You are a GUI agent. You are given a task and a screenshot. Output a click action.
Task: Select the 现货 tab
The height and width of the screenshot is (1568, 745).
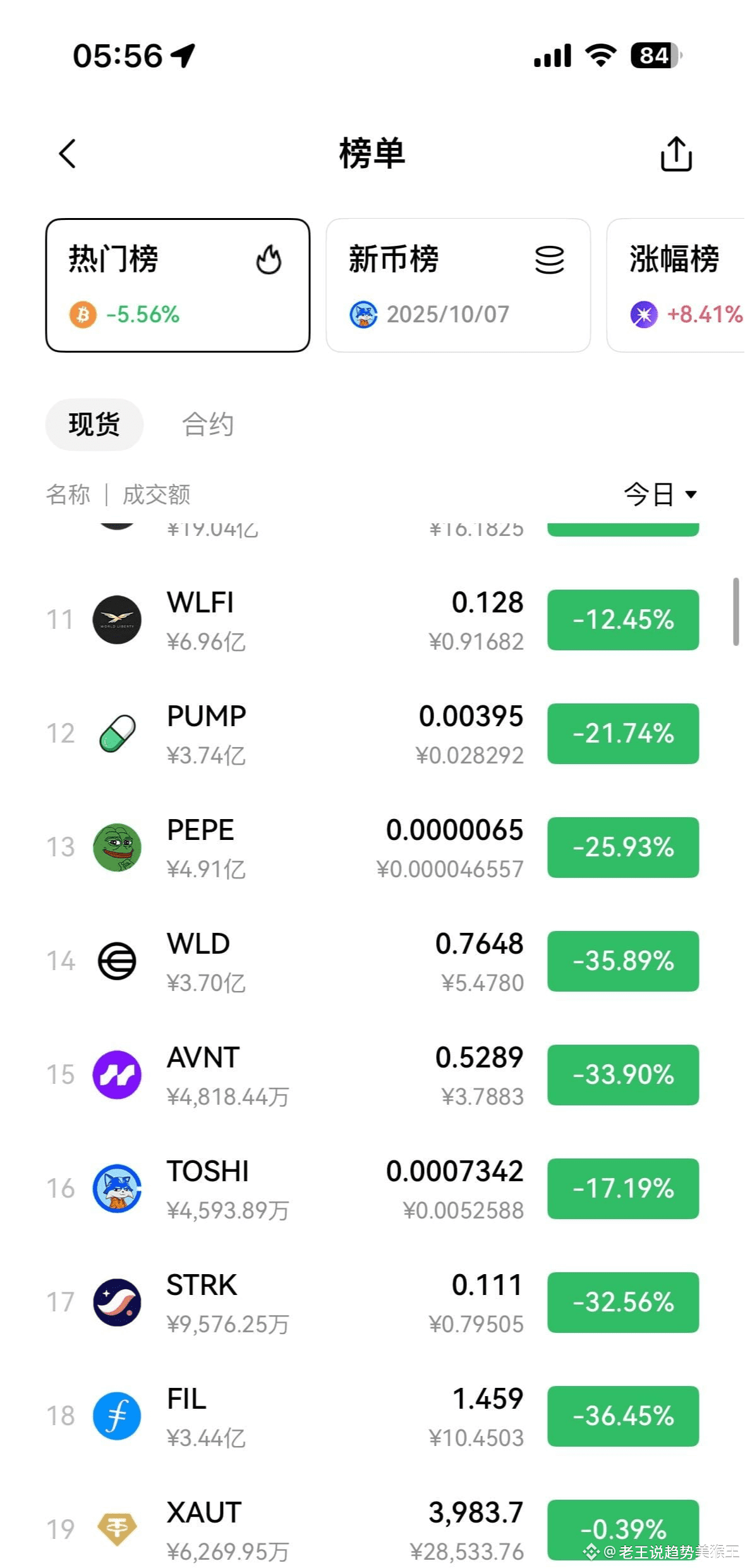94,425
